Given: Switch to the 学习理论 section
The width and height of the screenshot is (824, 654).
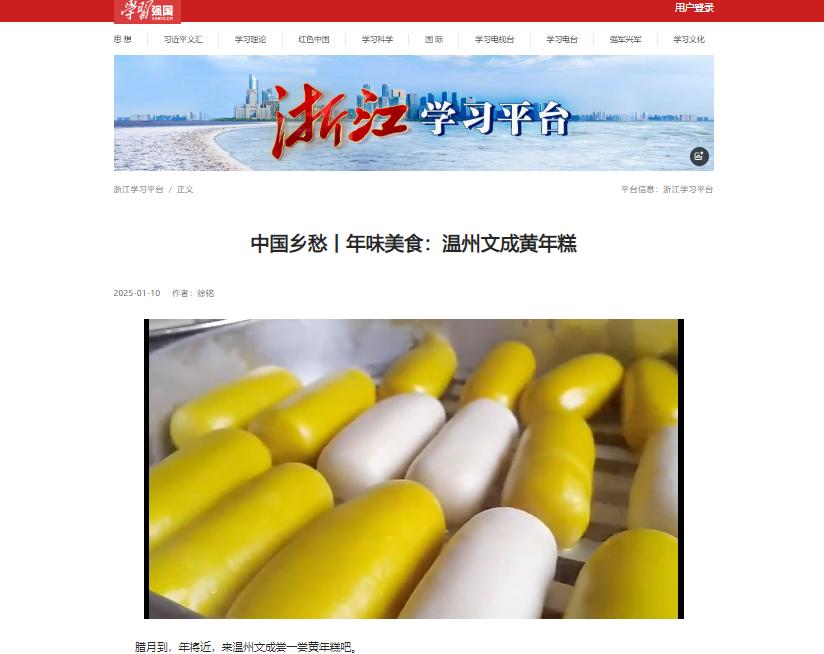Looking at the screenshot, I should (x=250, y=40).
